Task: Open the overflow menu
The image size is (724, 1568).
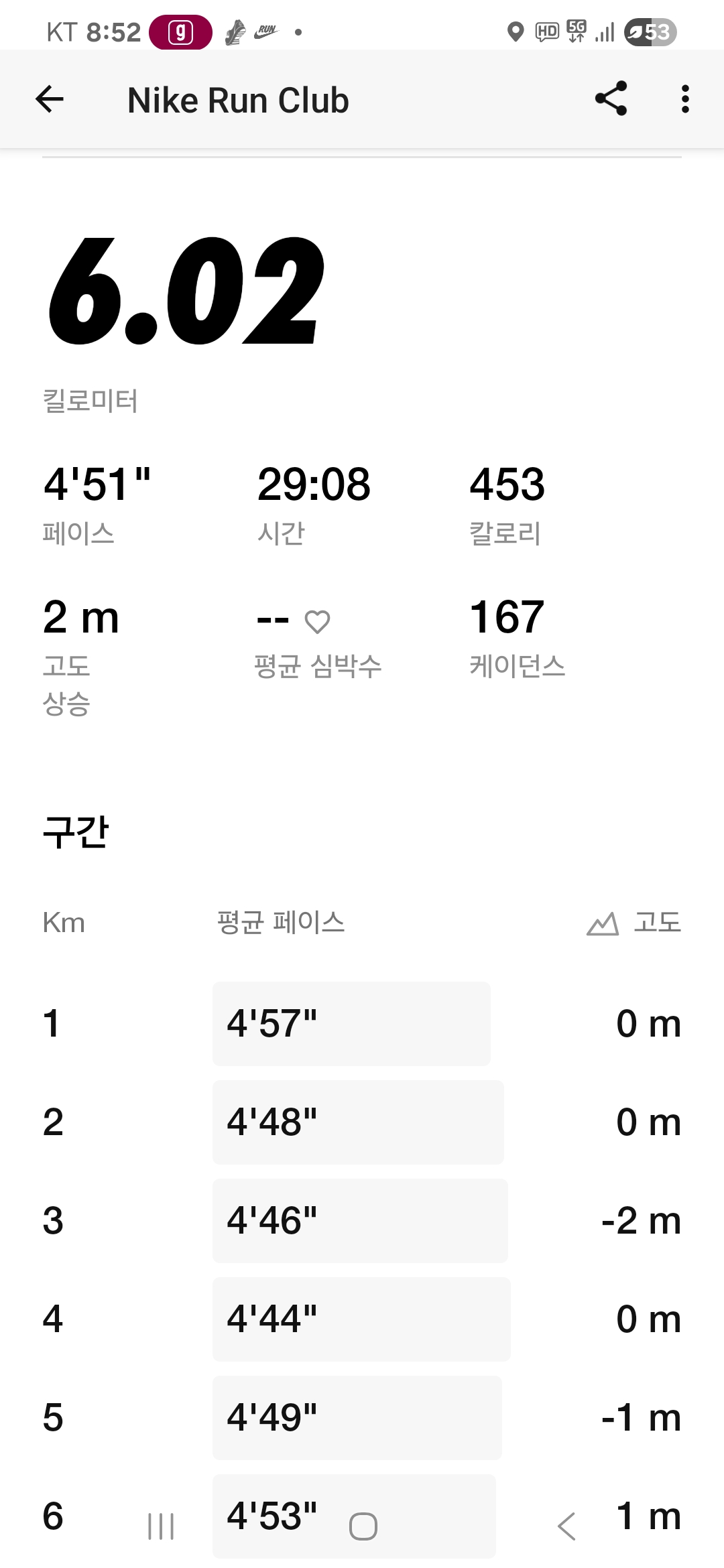Action: pos(684,99)
